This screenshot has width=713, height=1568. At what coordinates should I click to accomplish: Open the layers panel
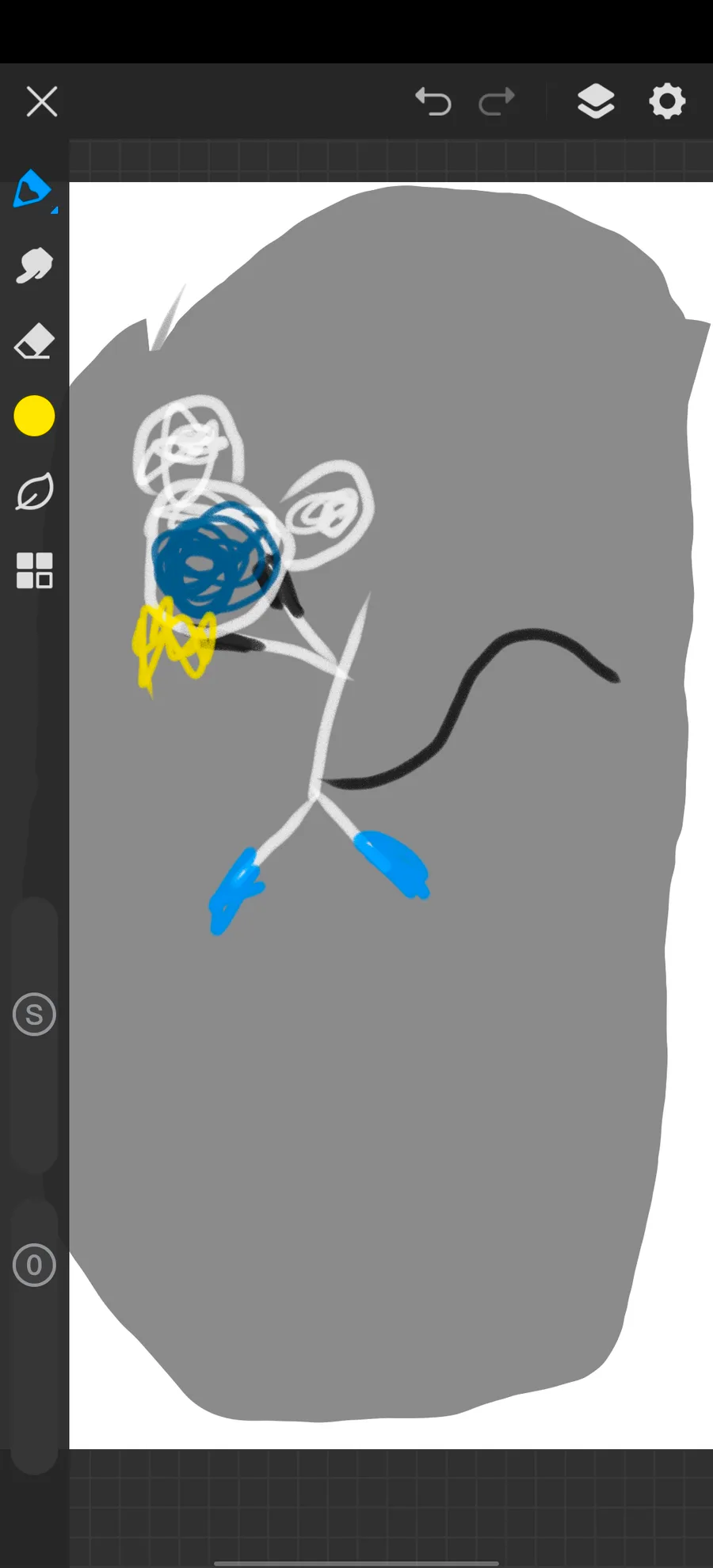click(596, 101)
